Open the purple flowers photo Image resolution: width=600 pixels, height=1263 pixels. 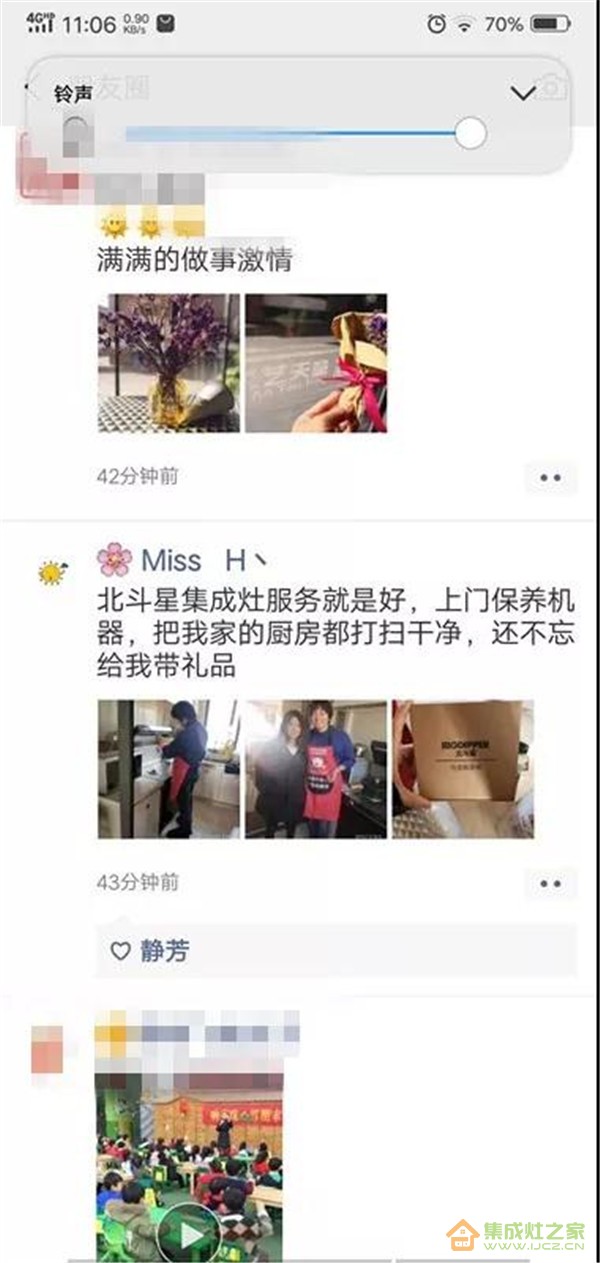coord(168,363)
